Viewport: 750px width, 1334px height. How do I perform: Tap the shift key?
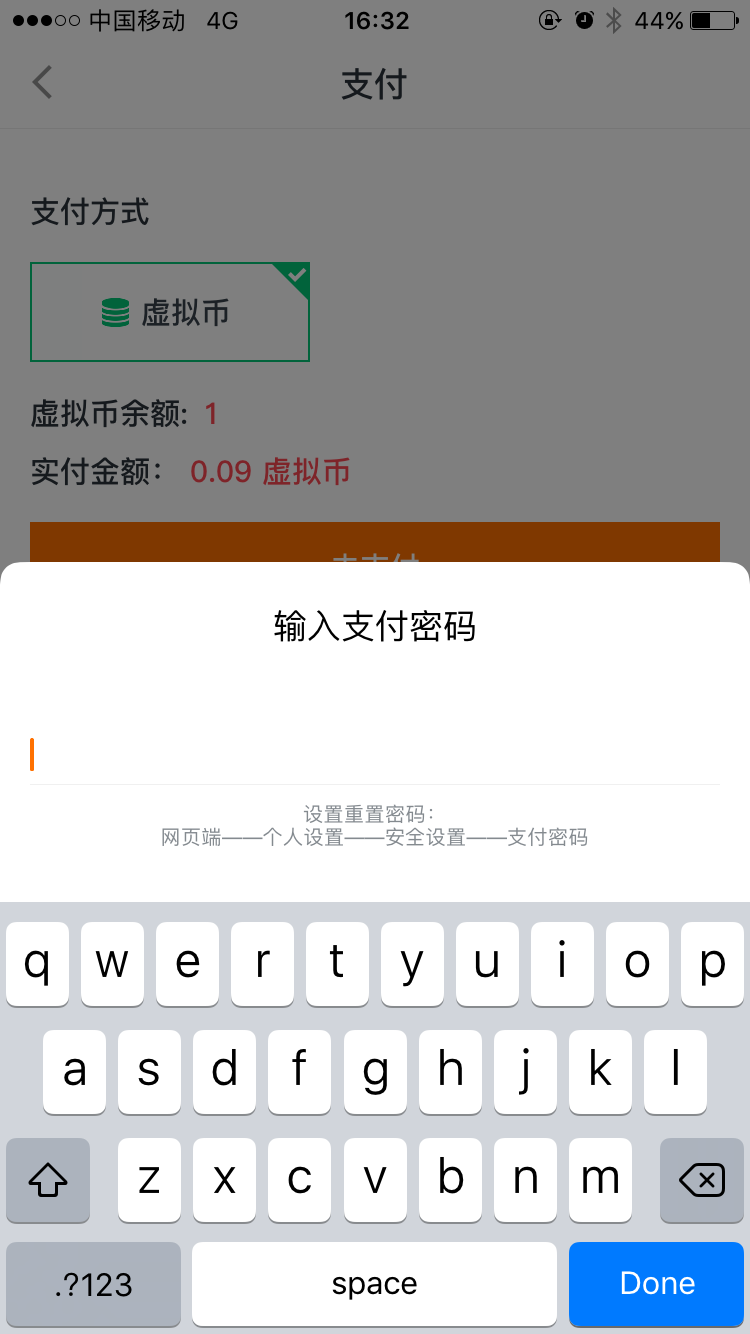click(x=48, y=1181)
